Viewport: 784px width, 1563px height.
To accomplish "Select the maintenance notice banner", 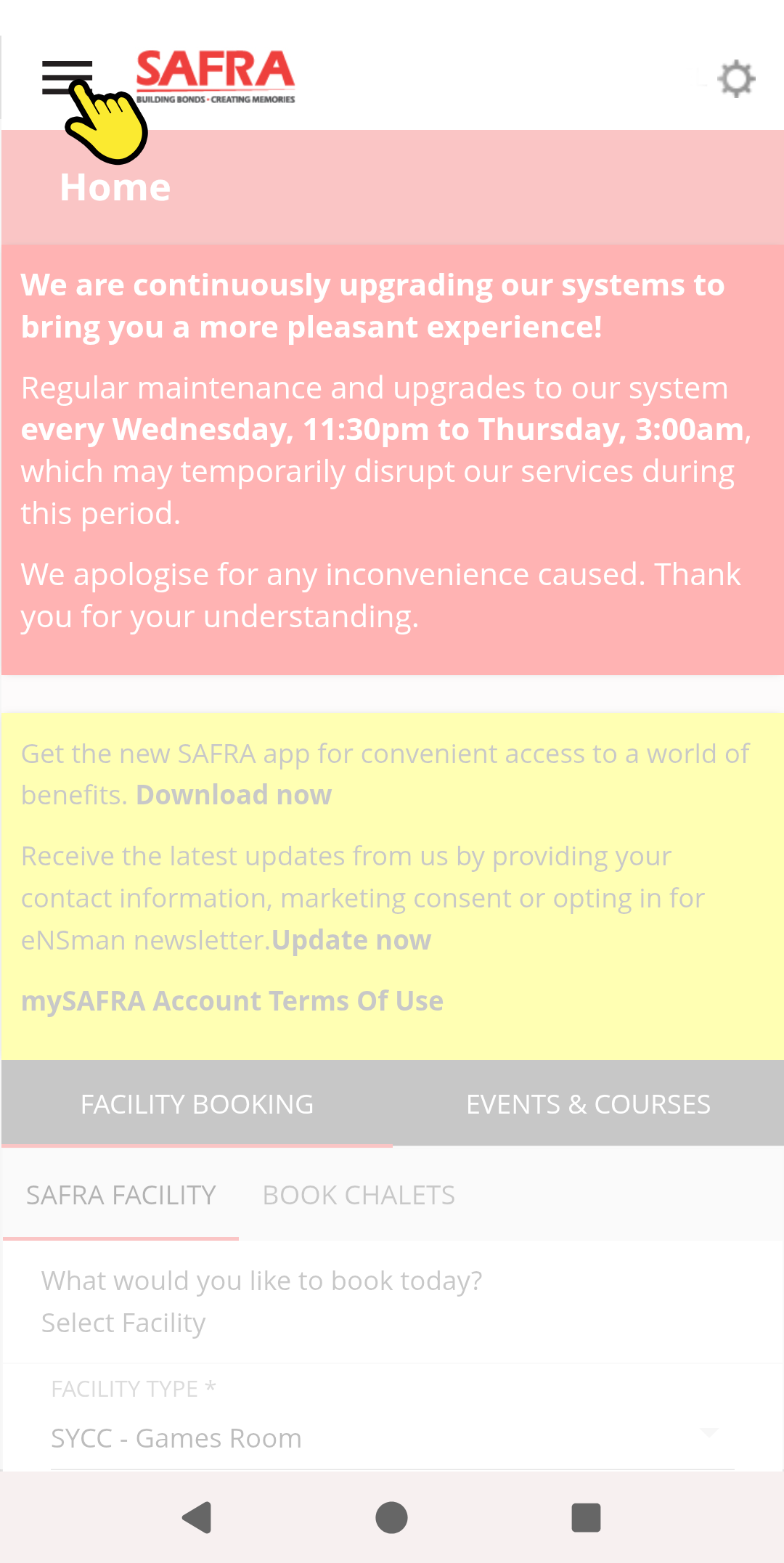I will pos(392,457).
